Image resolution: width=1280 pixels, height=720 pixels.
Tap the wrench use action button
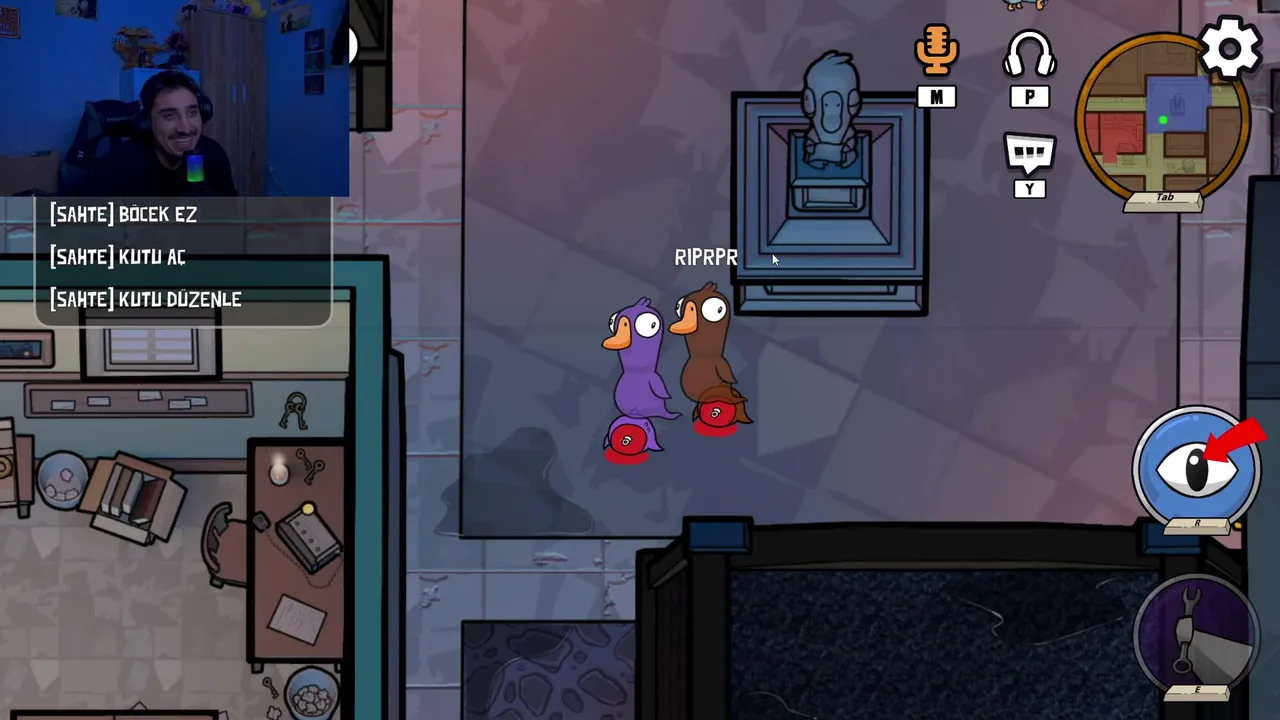[x=1195, y=635]
